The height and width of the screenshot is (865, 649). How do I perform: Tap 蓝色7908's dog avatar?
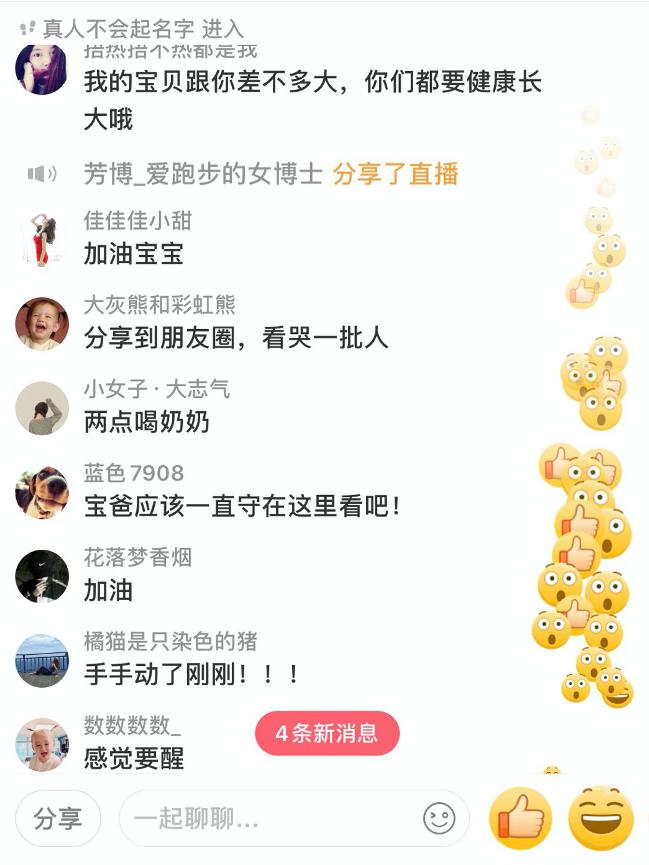[42, 492]
